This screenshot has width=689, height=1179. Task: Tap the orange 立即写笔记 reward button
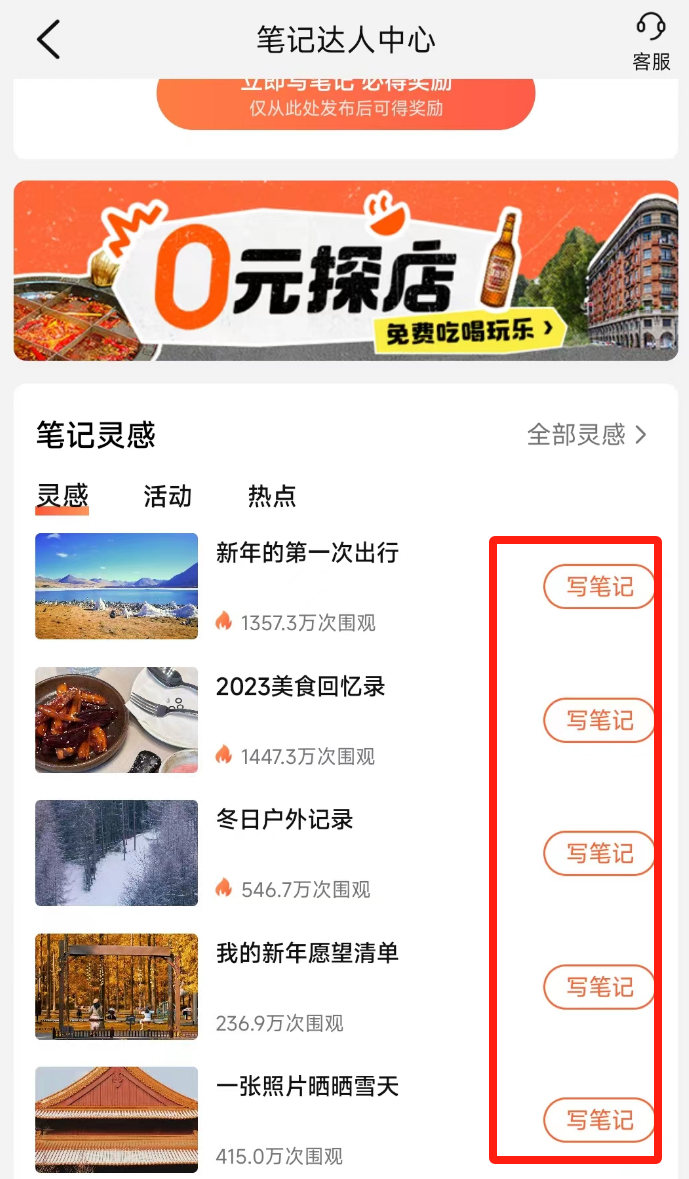(345, 102)
